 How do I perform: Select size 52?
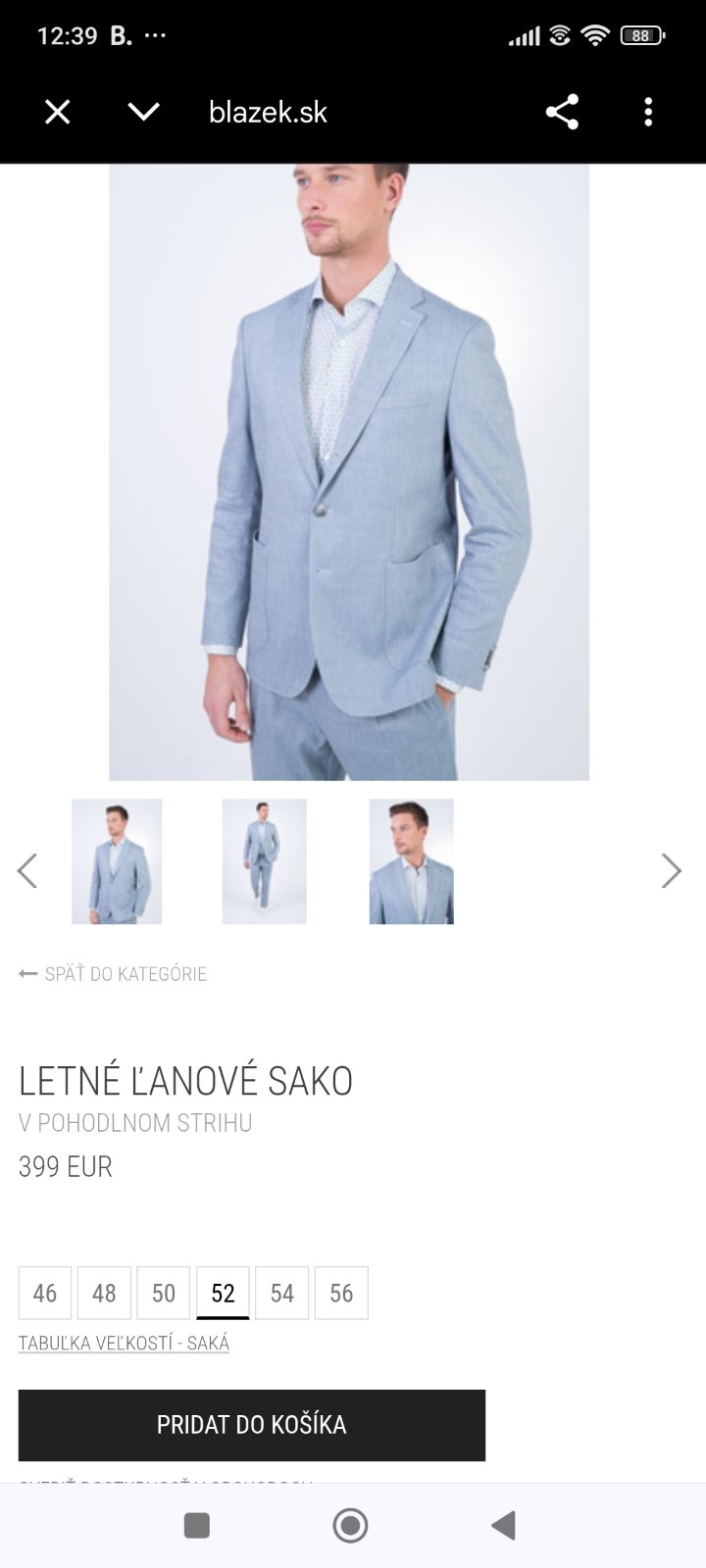(223, 1293)
